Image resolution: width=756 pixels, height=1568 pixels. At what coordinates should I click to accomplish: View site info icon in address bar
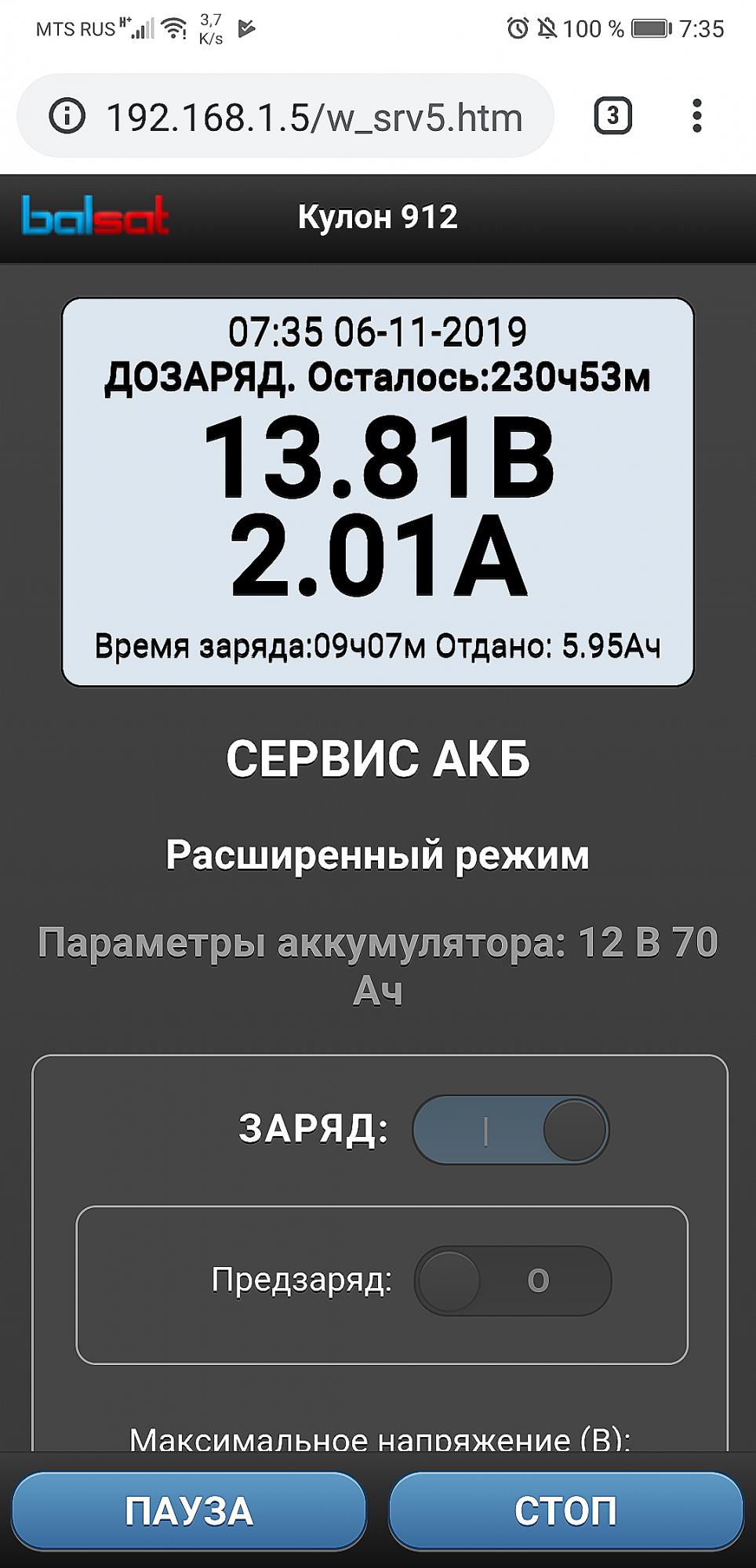(x=67, y=117)
